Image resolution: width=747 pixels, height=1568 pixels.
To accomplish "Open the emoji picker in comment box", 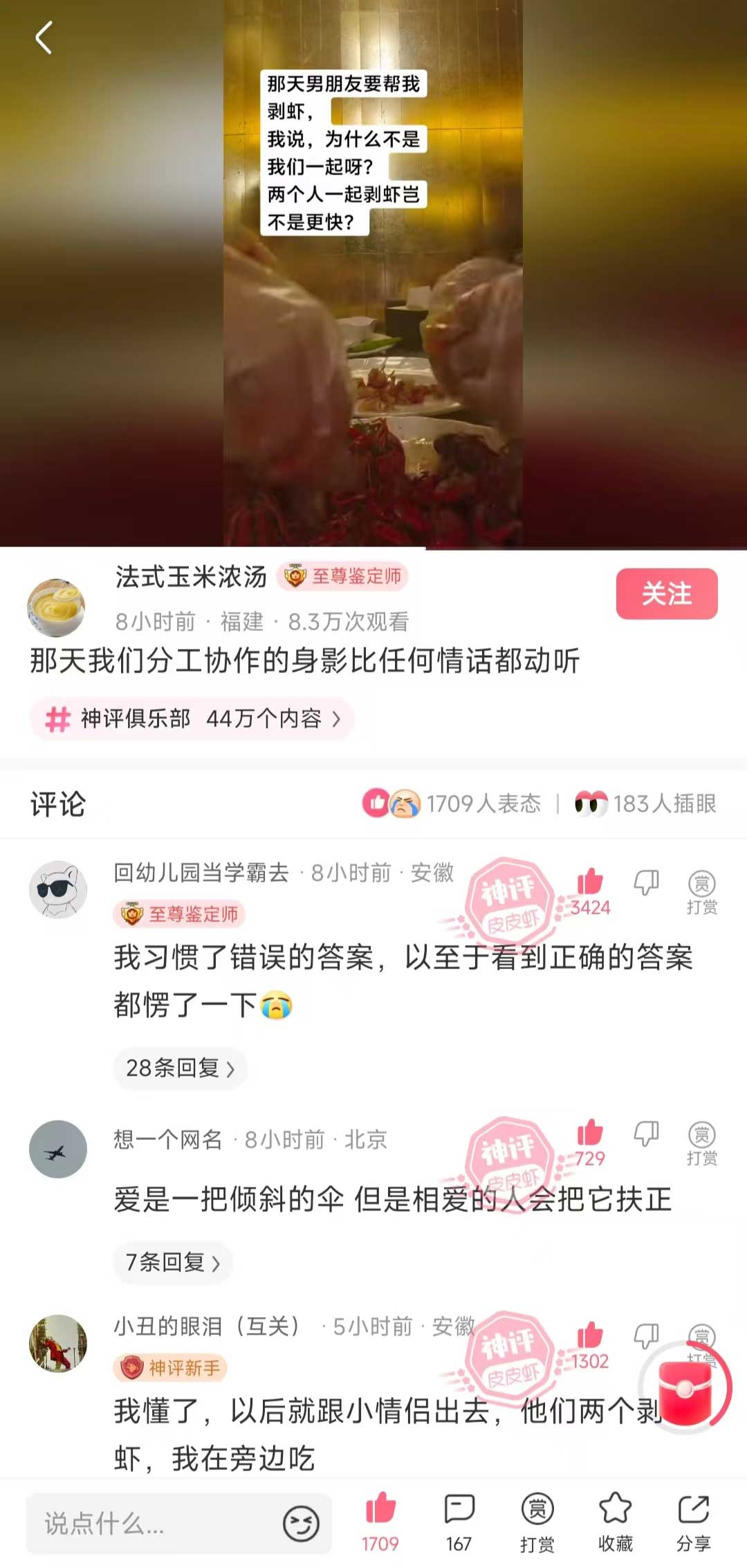I will (x=301, y=1523).
